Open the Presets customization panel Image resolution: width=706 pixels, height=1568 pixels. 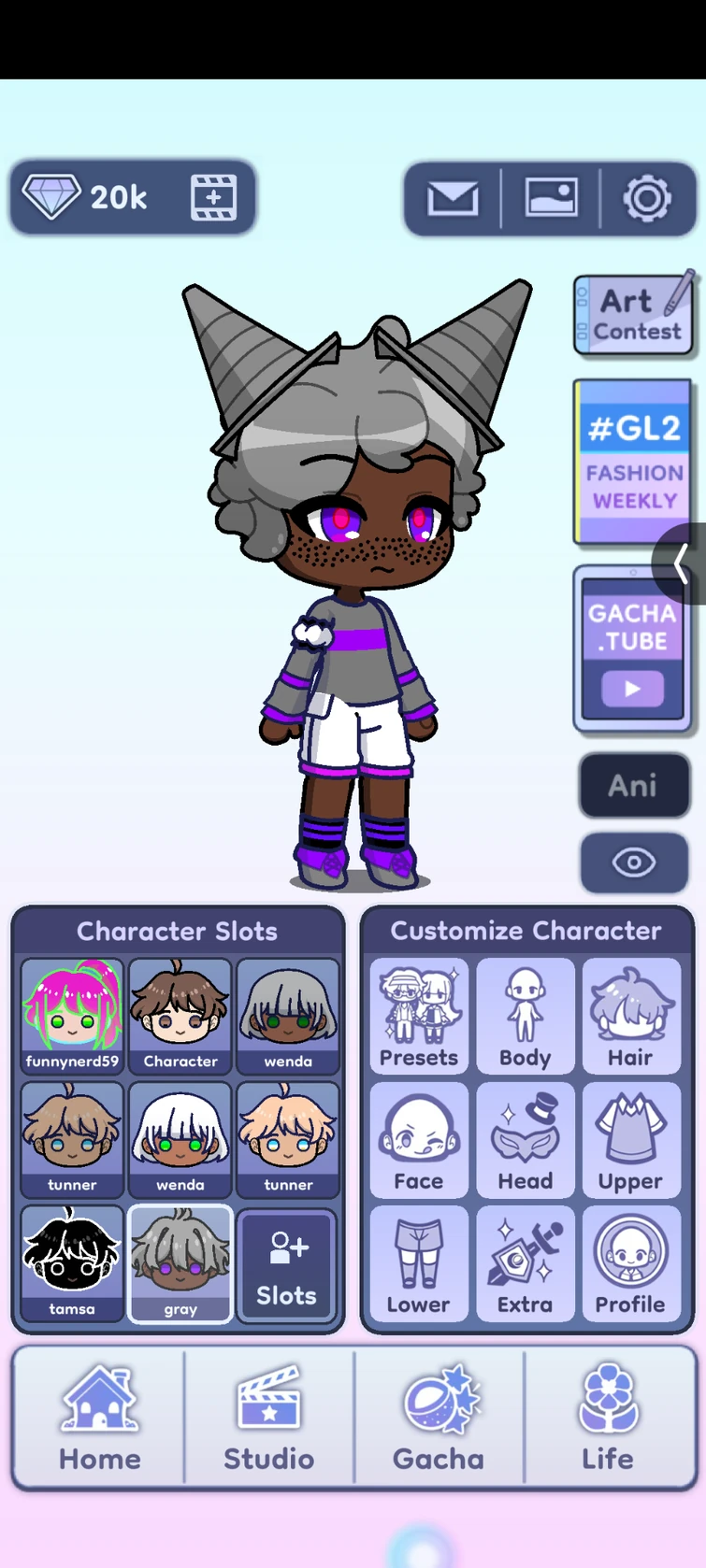coord(418,1017)
